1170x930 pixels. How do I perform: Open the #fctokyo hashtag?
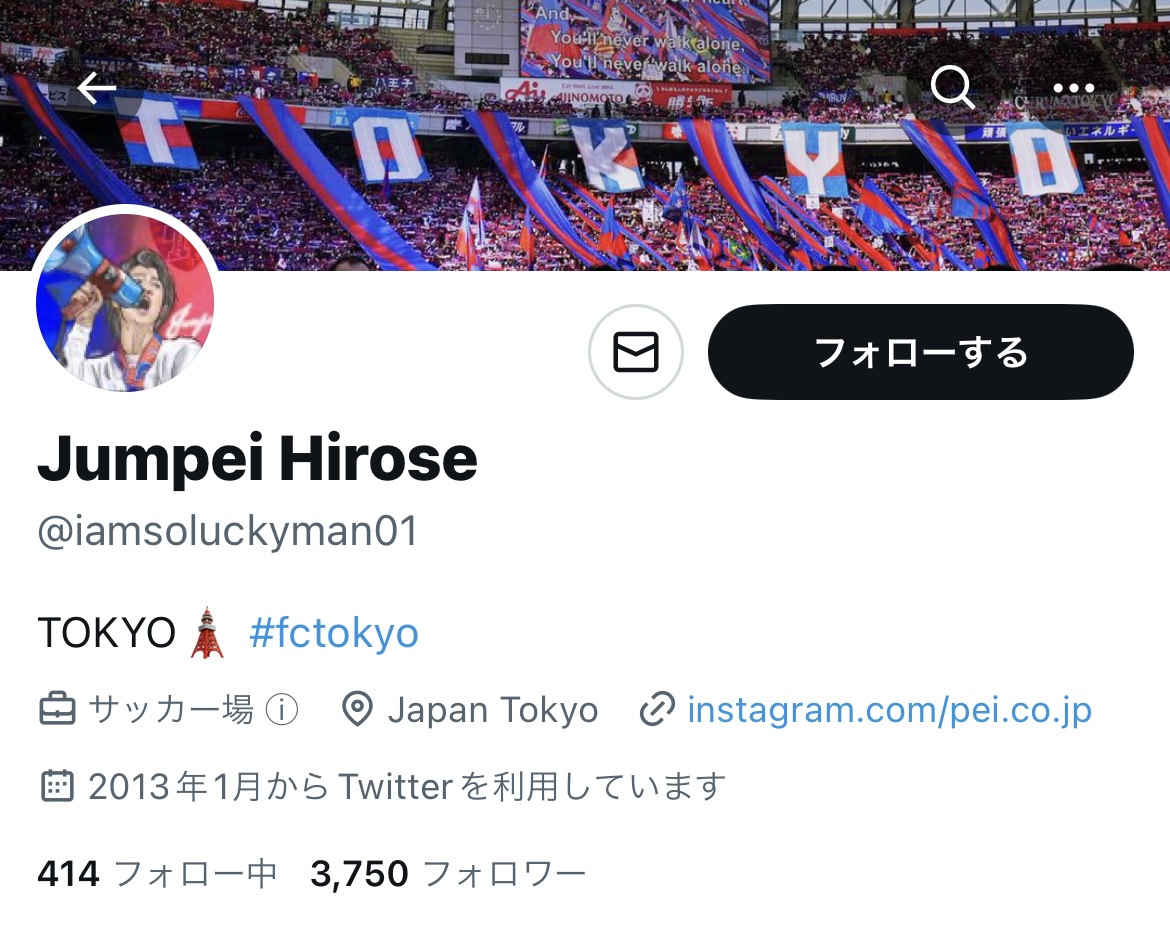[x=334, y=633]
